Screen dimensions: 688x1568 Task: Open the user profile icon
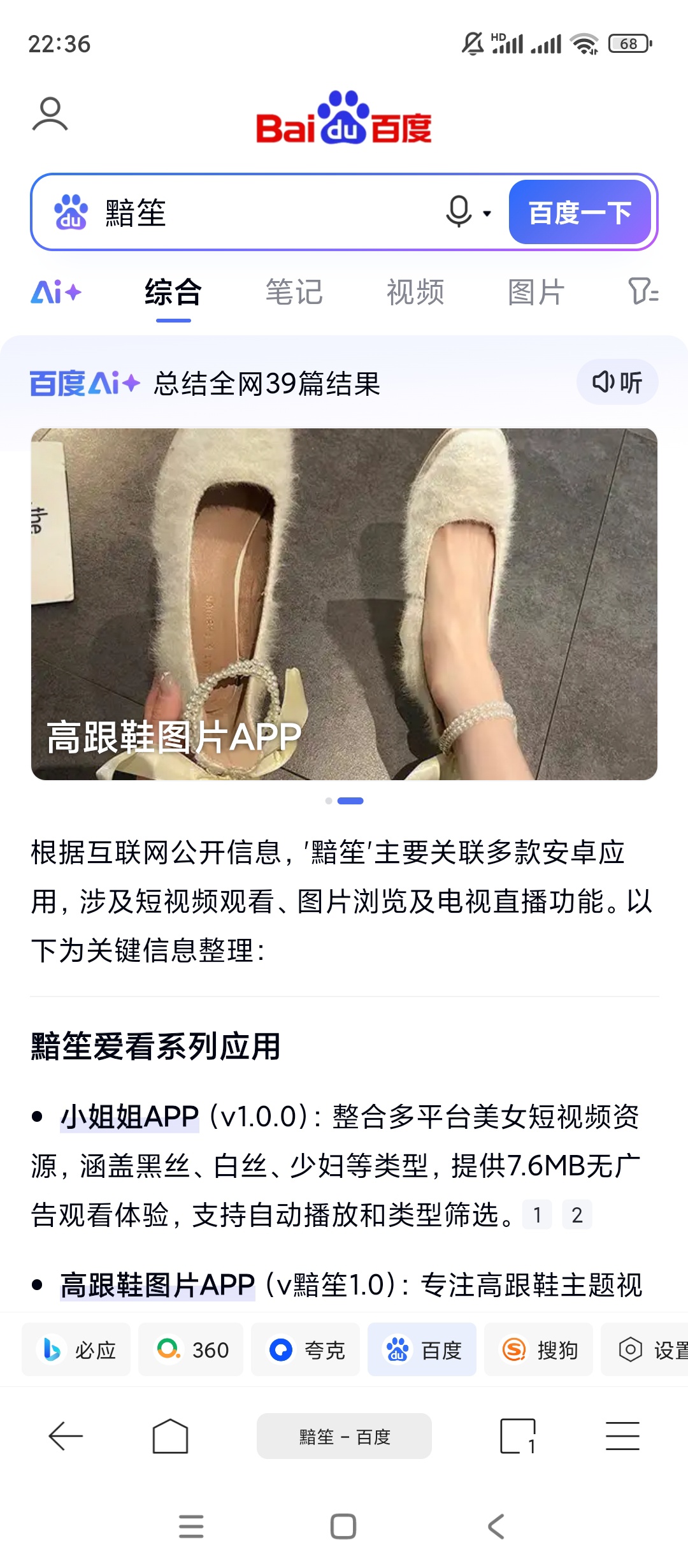click(50, 114)
